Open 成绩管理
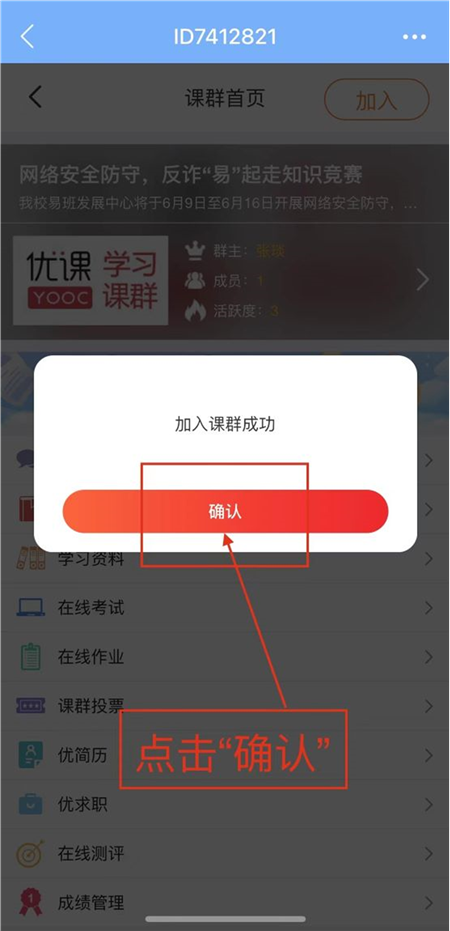The width and height of the screenshot is (450, 931). (225, 903)
